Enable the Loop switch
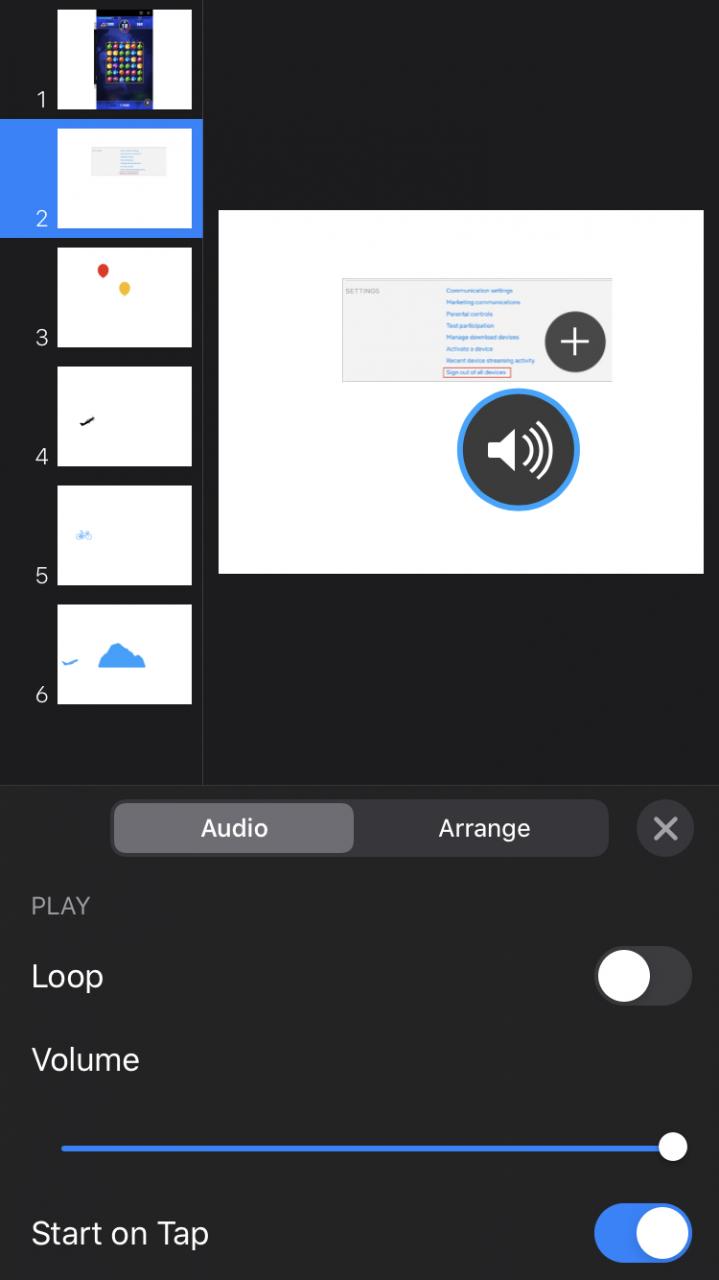This screenshot has height=1280, width=719. pyautogui.click(x=643, y=976)
